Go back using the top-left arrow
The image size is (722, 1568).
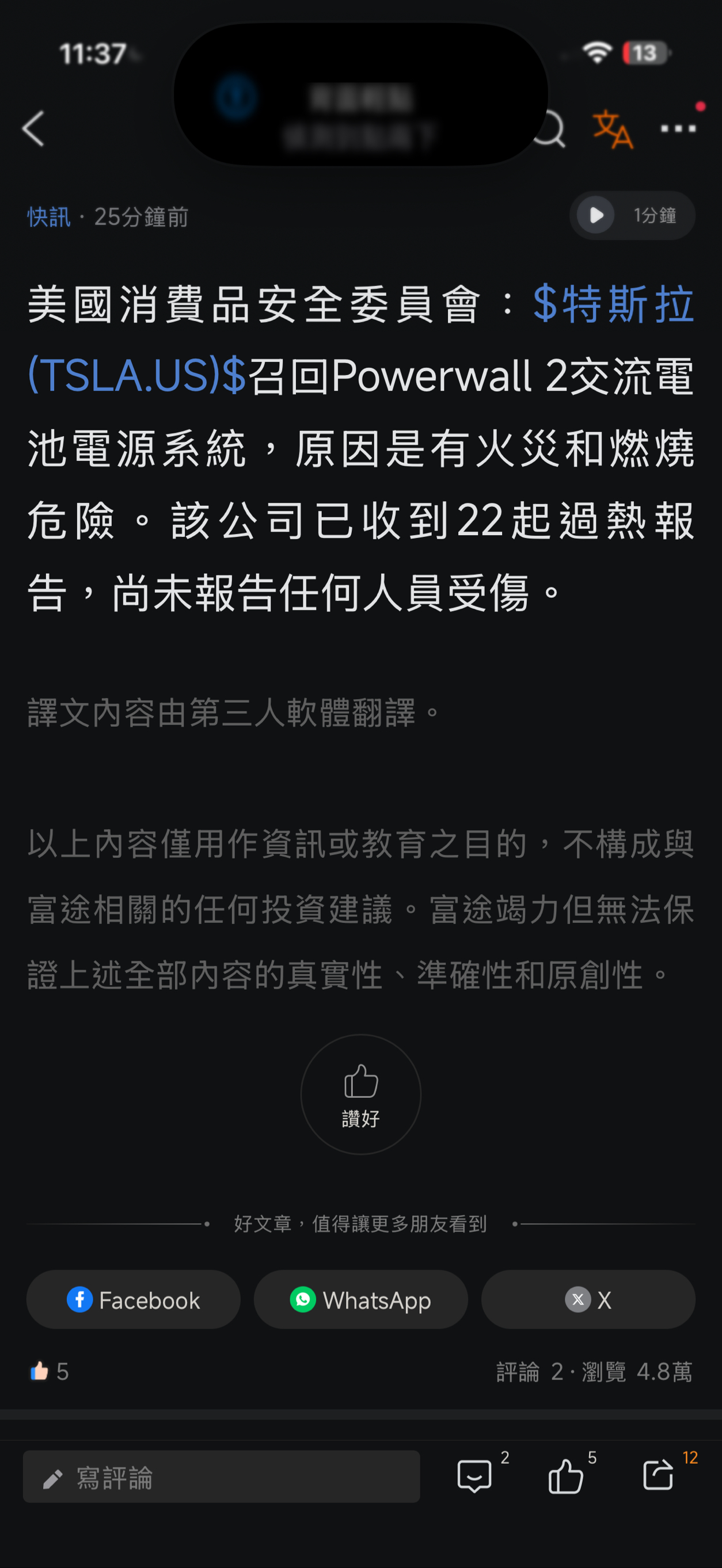pyautogui.click(x=33, y=128)
